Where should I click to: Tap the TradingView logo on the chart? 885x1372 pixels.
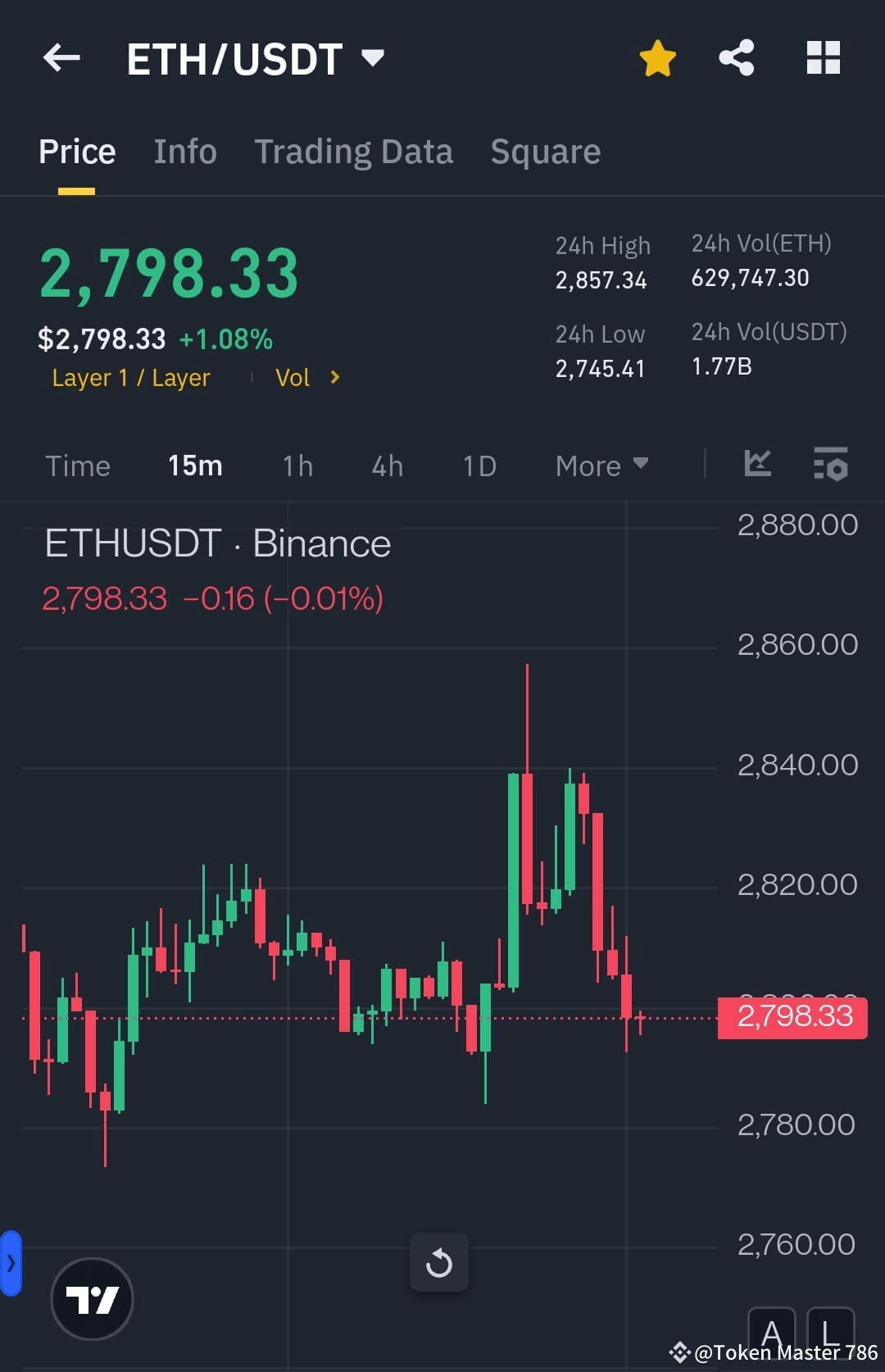(92, 1297)
